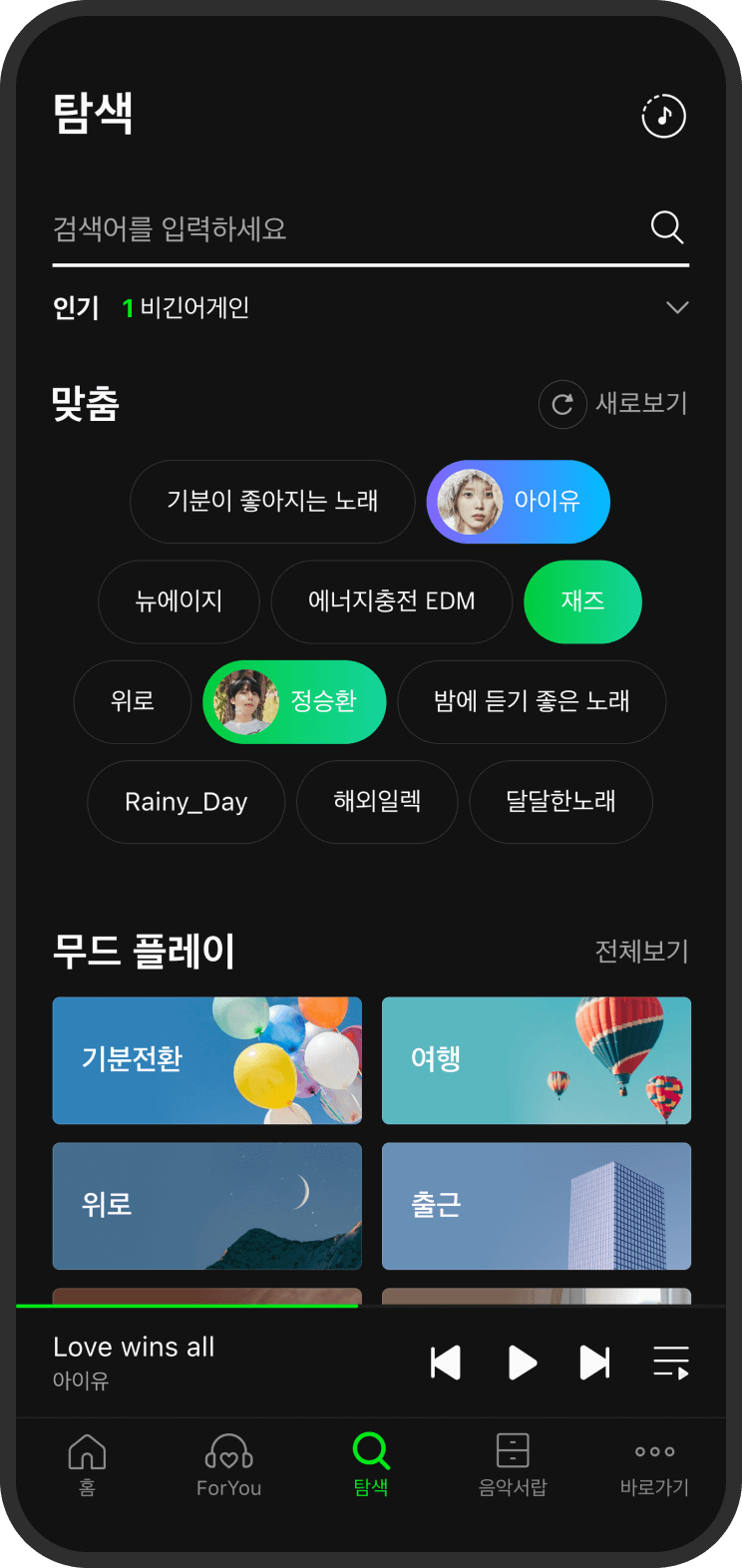Expand the 인기 popular keywords list

coord(677,307)
